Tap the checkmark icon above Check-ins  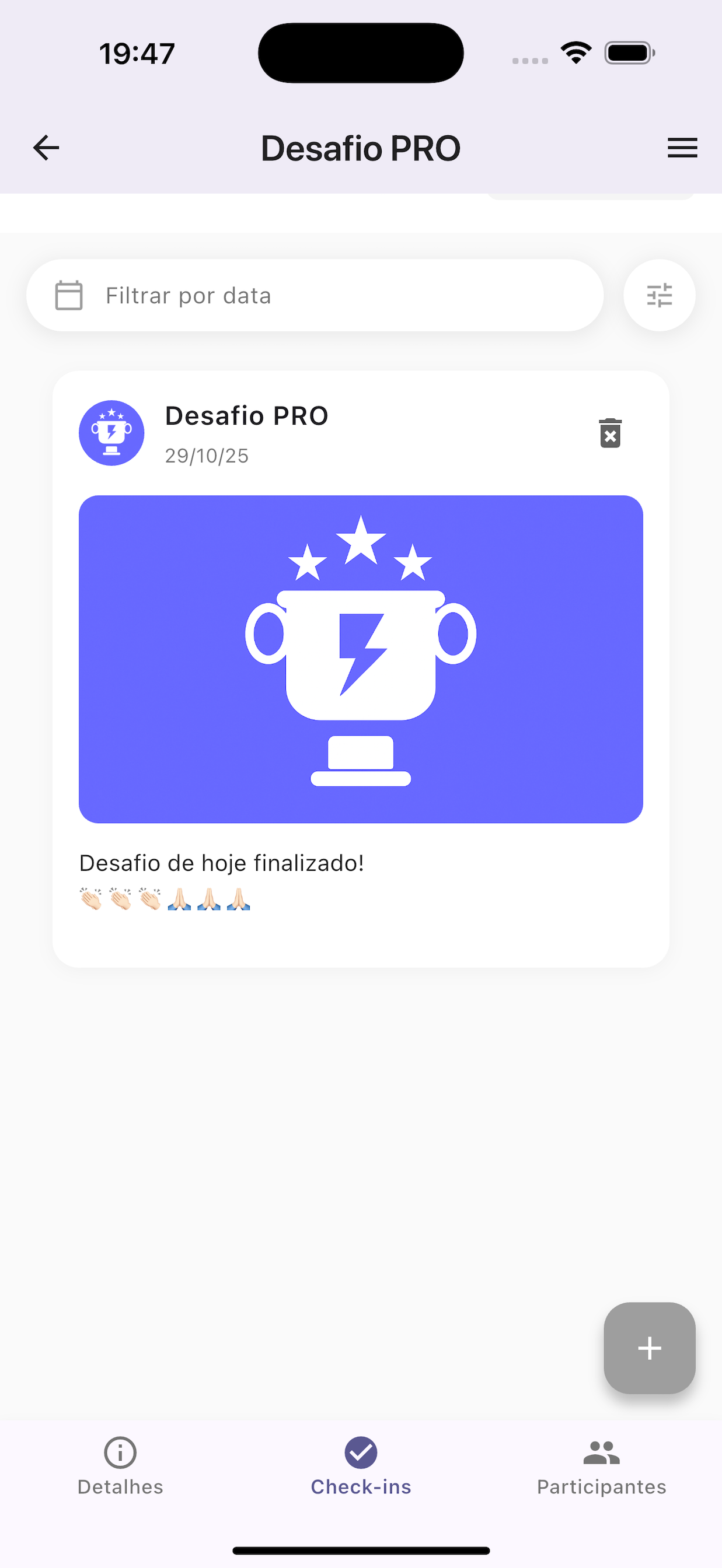[x=361, y=1451]
